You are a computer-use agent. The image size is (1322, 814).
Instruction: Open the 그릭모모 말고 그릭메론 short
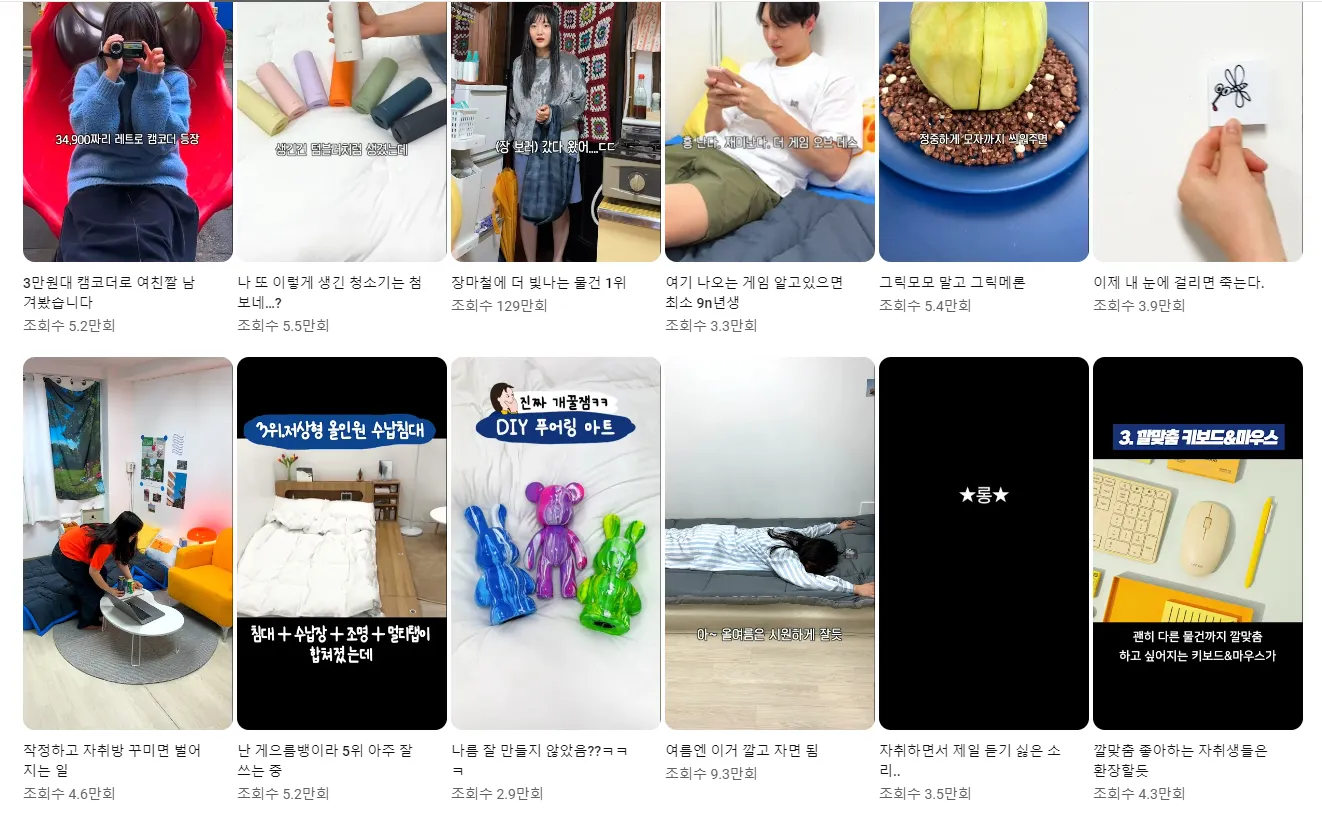(983, 132)
